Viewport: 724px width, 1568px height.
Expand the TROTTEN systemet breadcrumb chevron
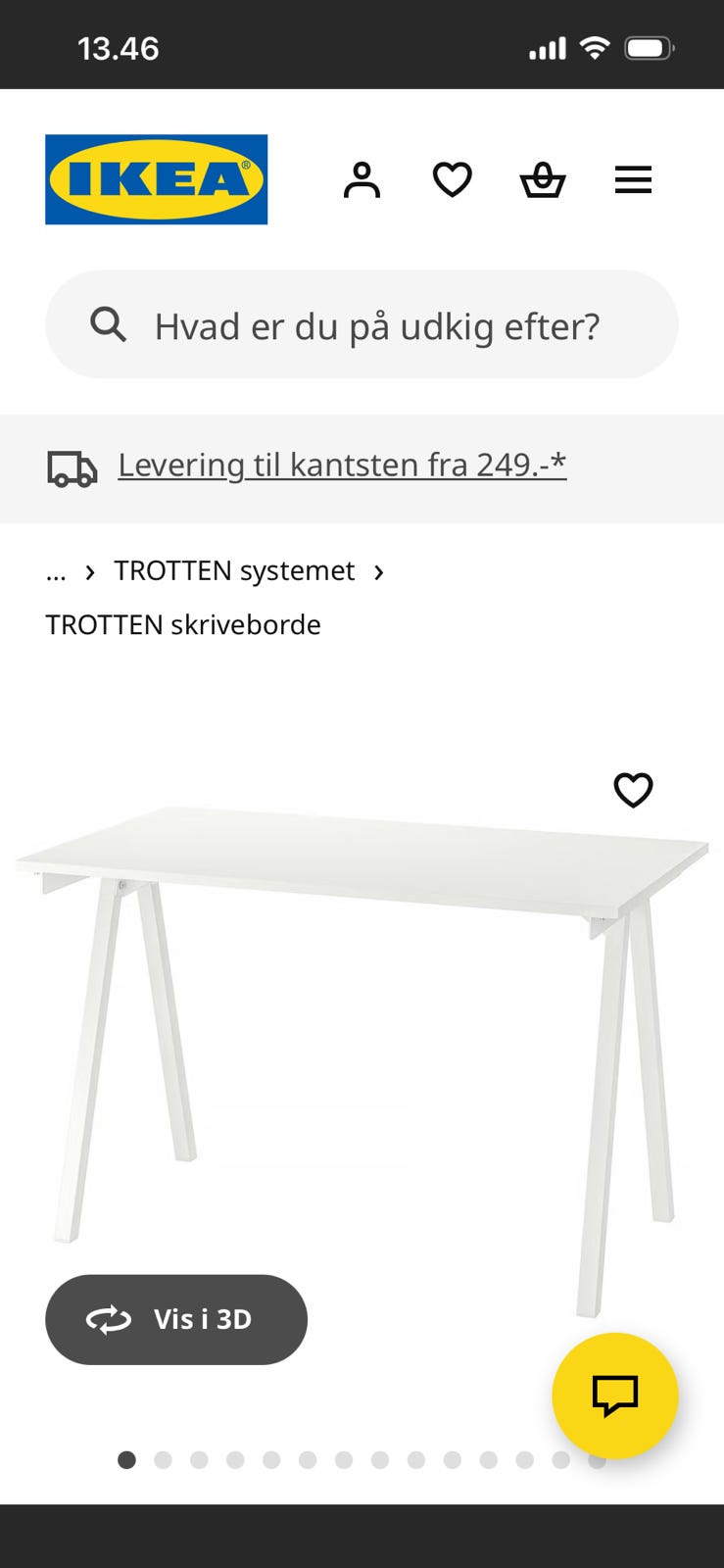[x=380, y=571]
